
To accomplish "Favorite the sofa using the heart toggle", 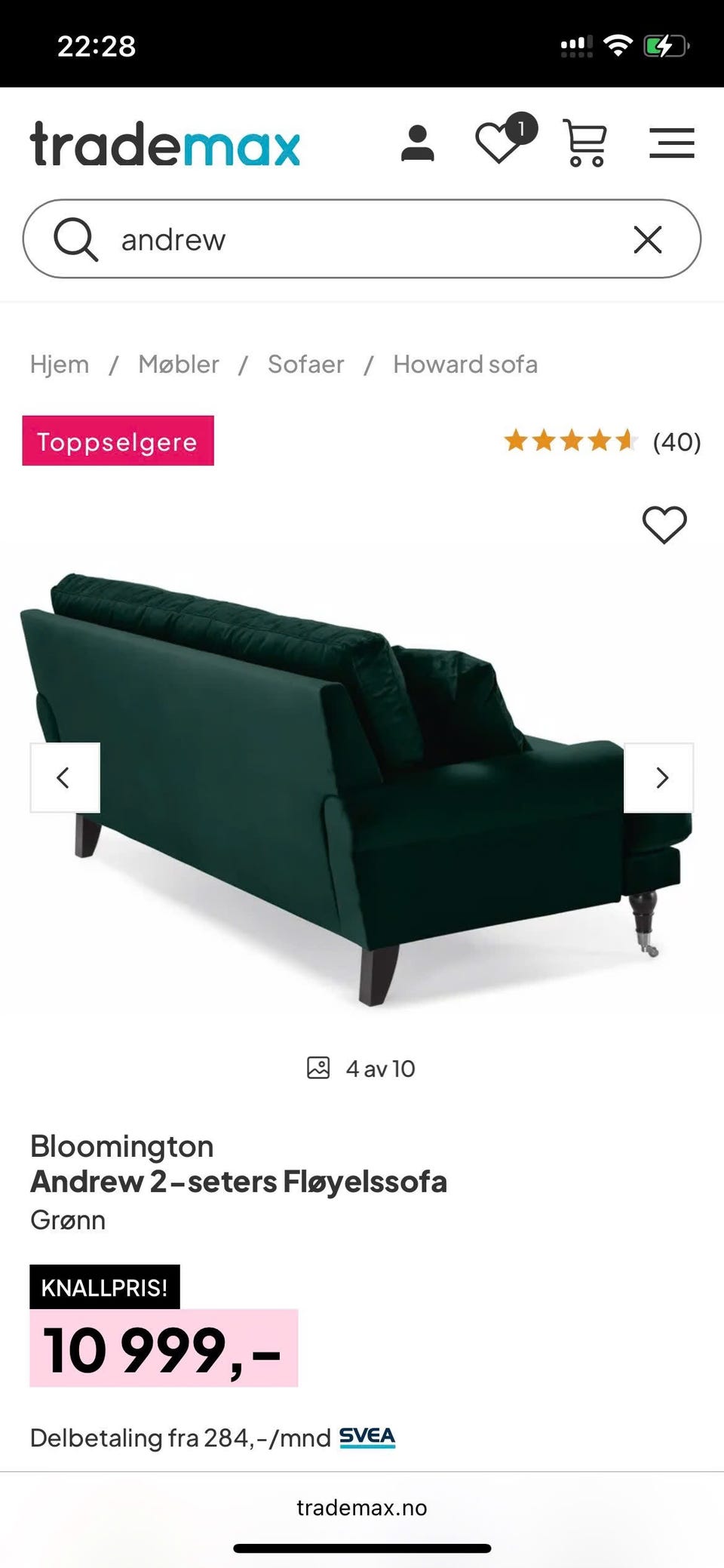I will (x=666, y=524).
